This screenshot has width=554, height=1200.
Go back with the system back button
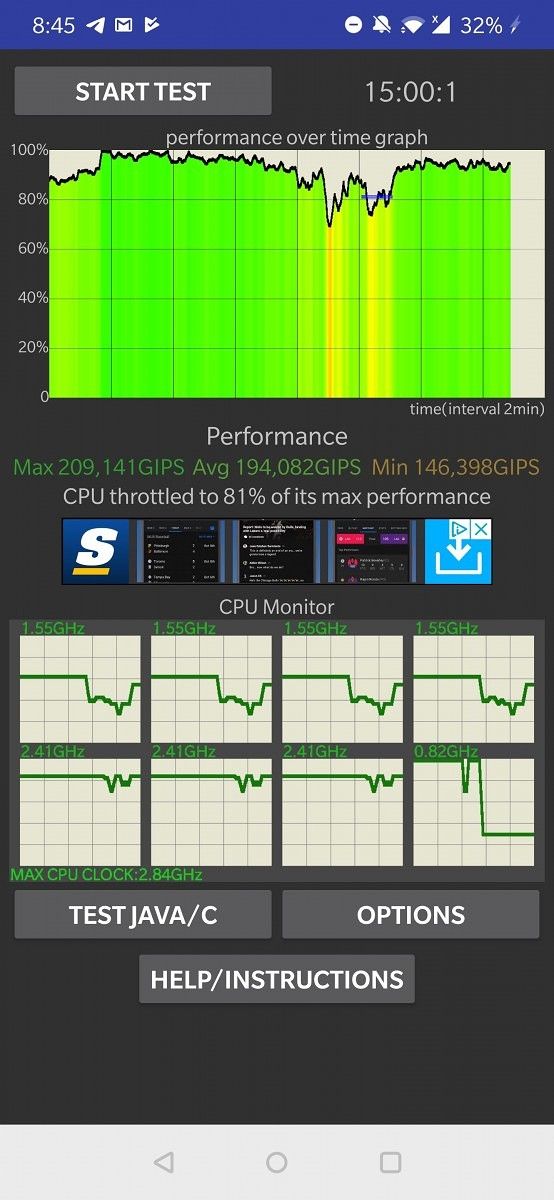pos(163,1161)
